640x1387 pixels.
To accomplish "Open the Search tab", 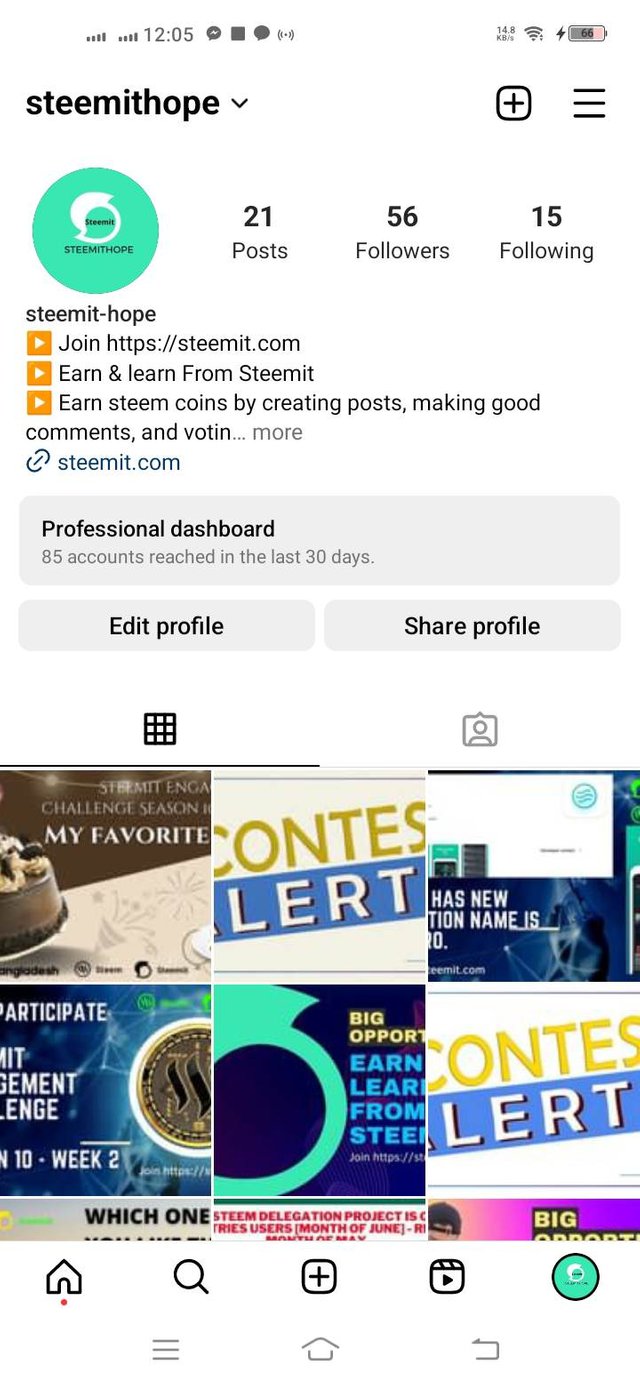I will point(191,1276).
